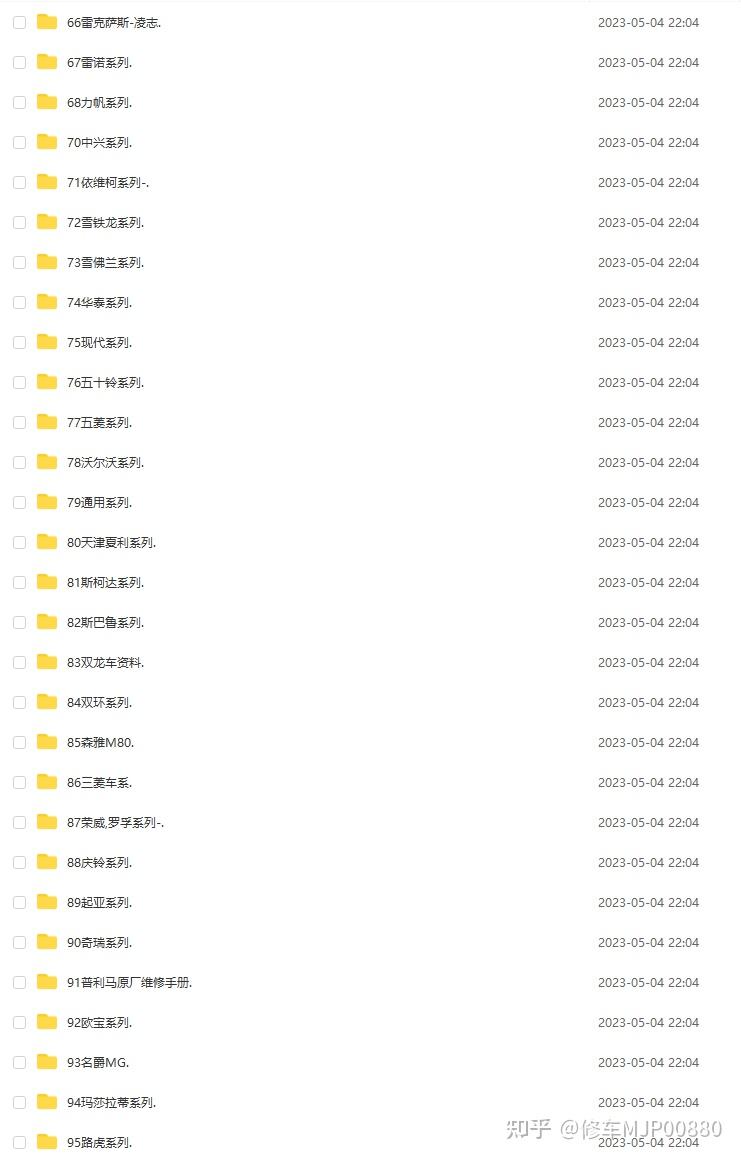Screen dimensions: 741x1159
Task: Open the 68力帆系列 folder
Action: click(99, 102)
